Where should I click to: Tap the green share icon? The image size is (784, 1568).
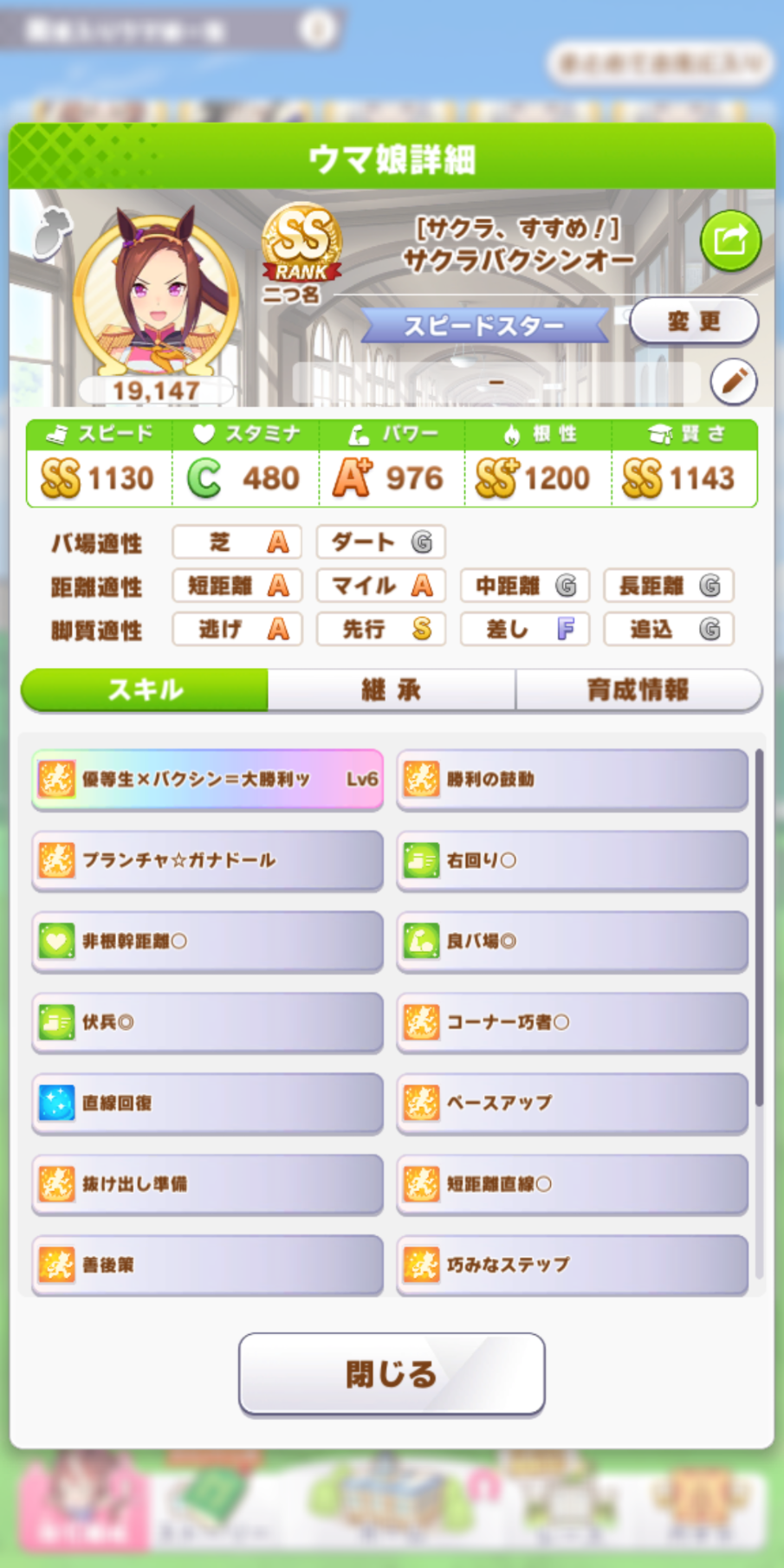(730, 240)
